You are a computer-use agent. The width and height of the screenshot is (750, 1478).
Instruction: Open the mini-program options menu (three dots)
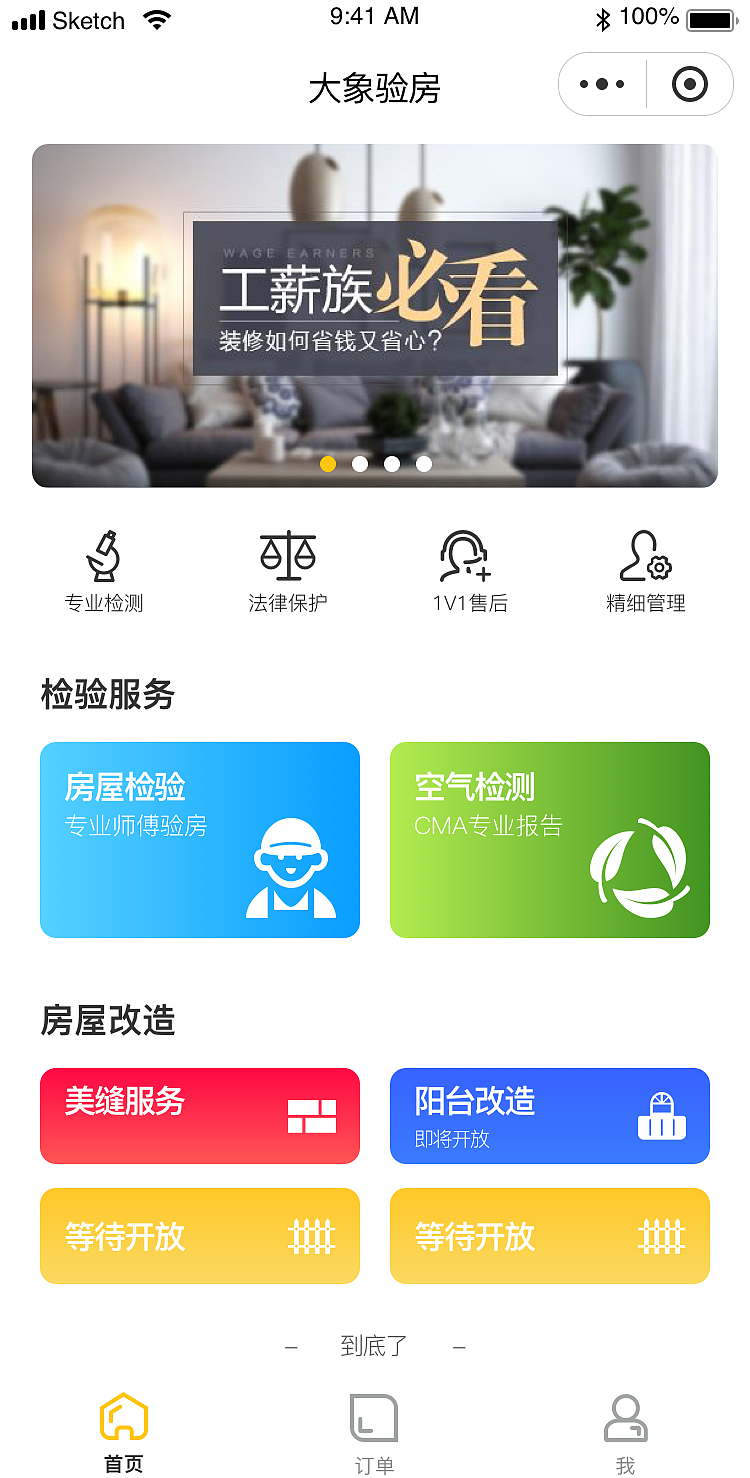pyautogui.click(x=601, y=84)
